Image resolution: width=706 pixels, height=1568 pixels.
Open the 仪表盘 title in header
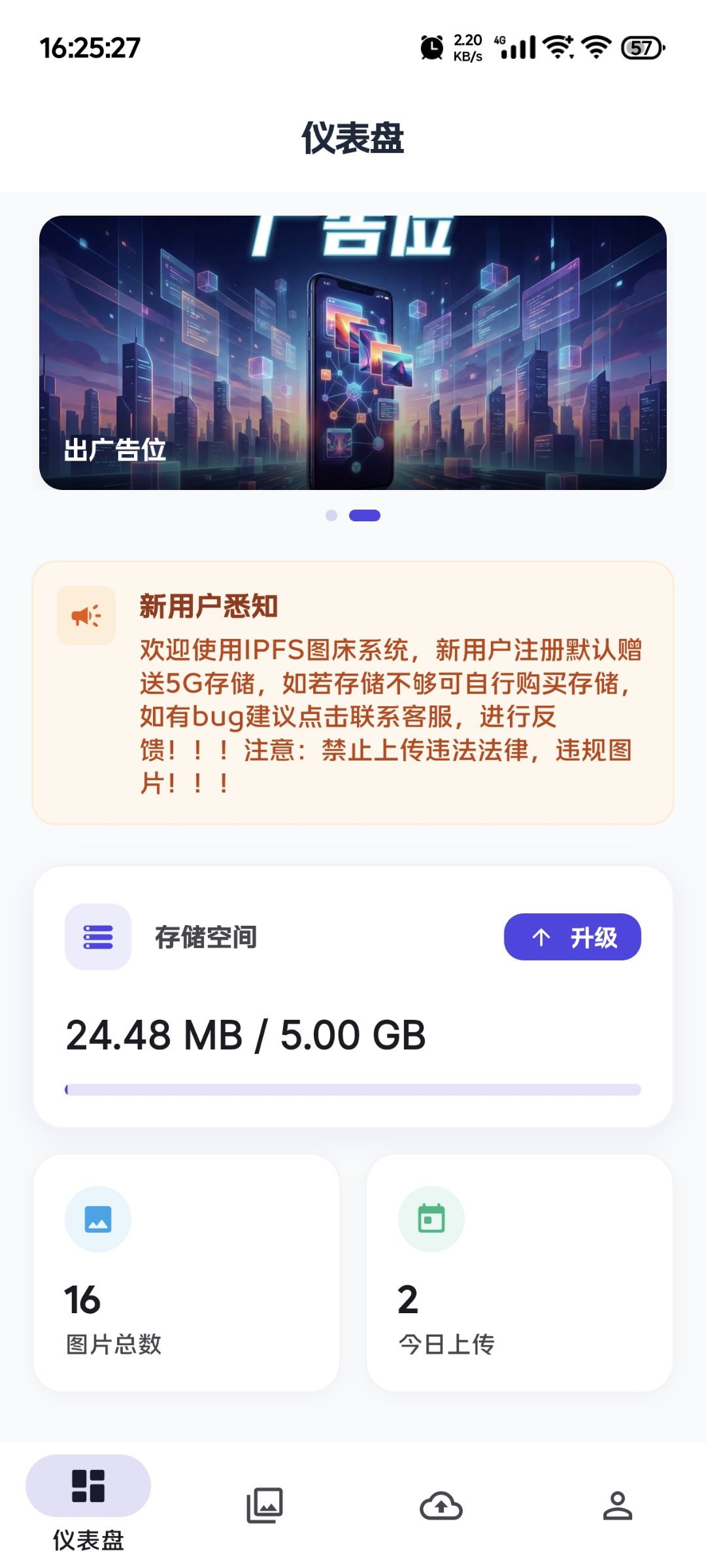(x=353, y=137)
